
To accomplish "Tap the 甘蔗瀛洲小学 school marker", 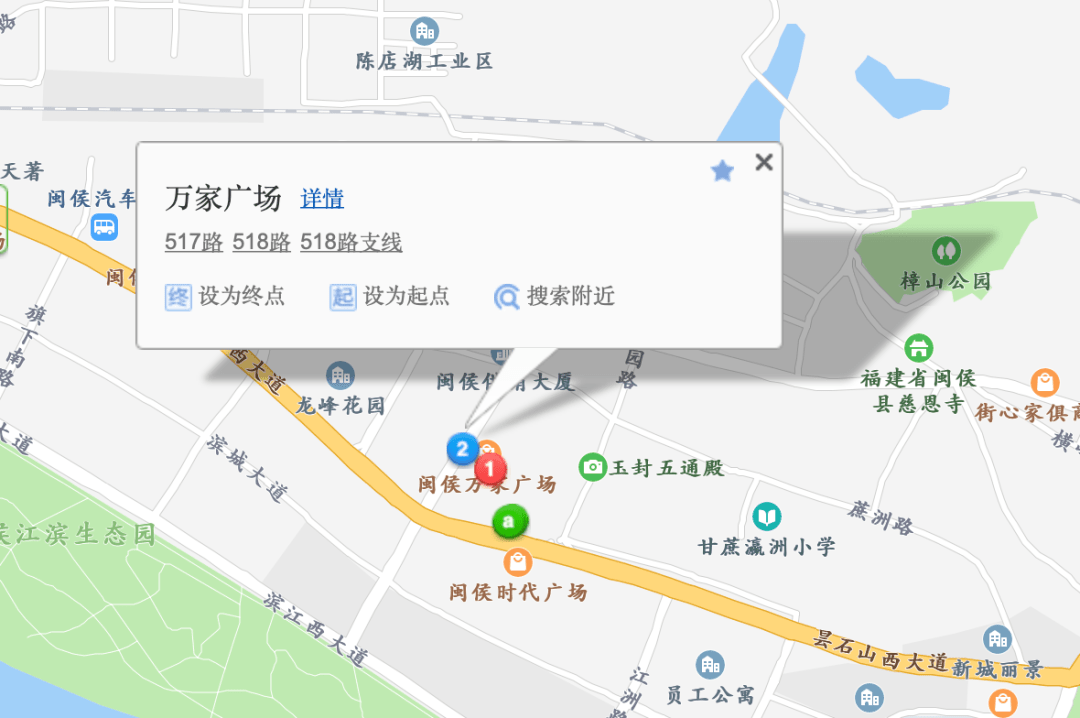I will click(767, 517).
